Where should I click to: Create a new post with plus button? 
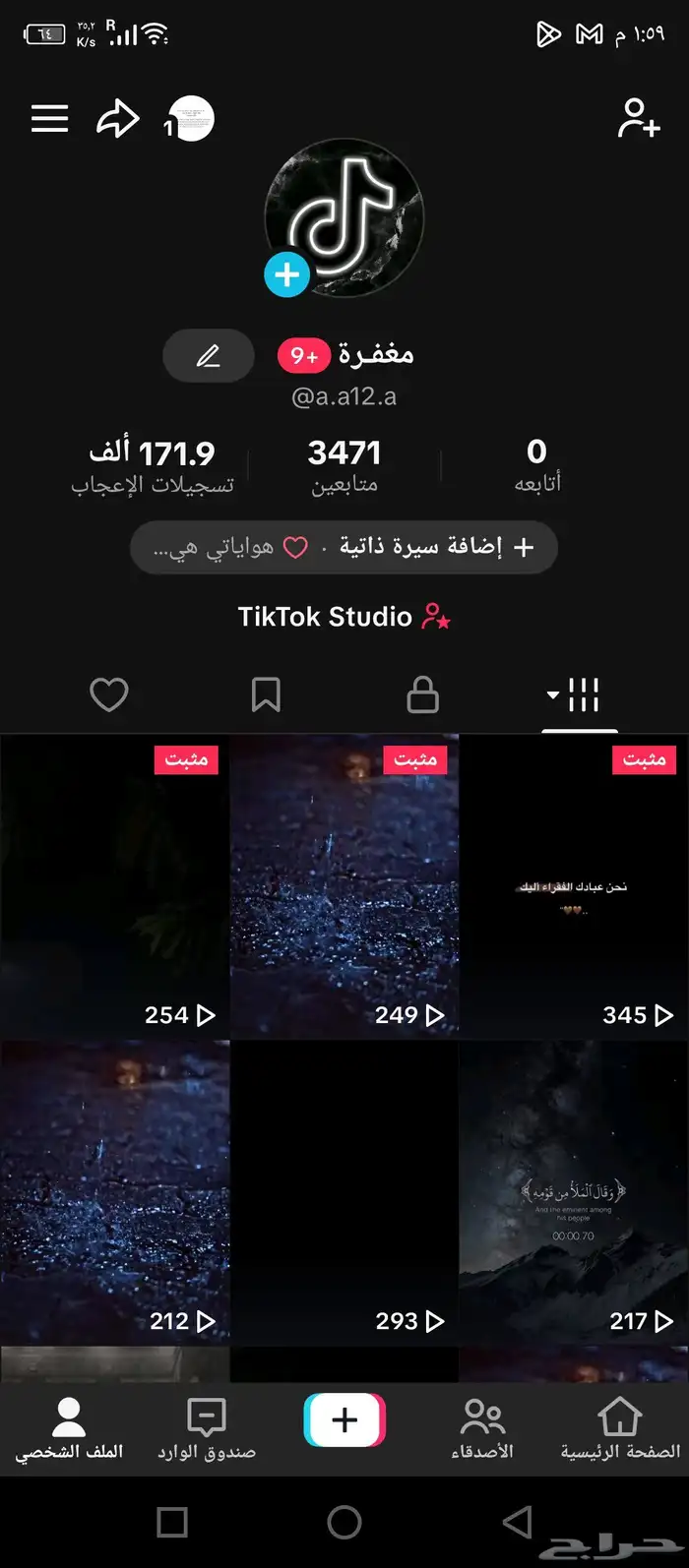coord(344,1420)
